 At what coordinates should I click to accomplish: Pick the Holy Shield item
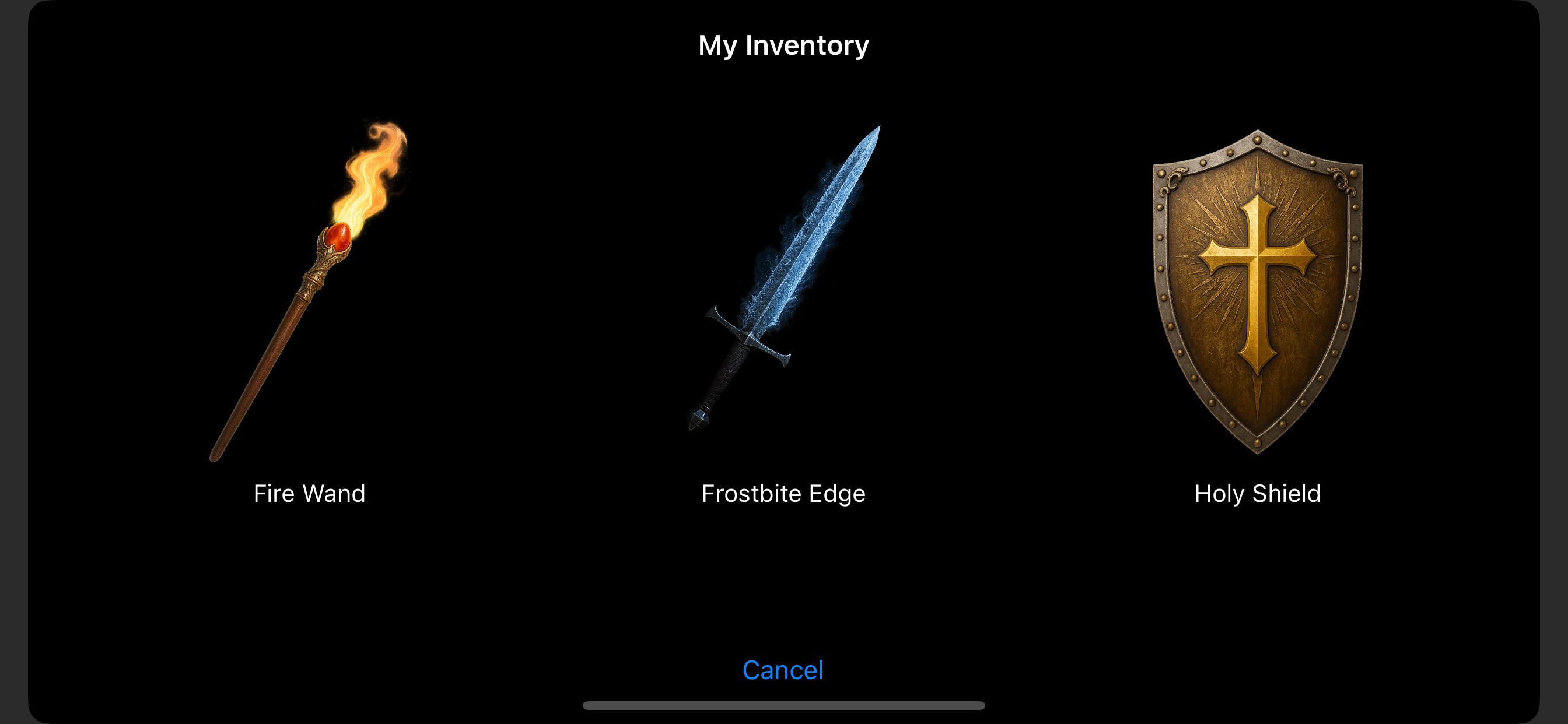[1258, 292]
